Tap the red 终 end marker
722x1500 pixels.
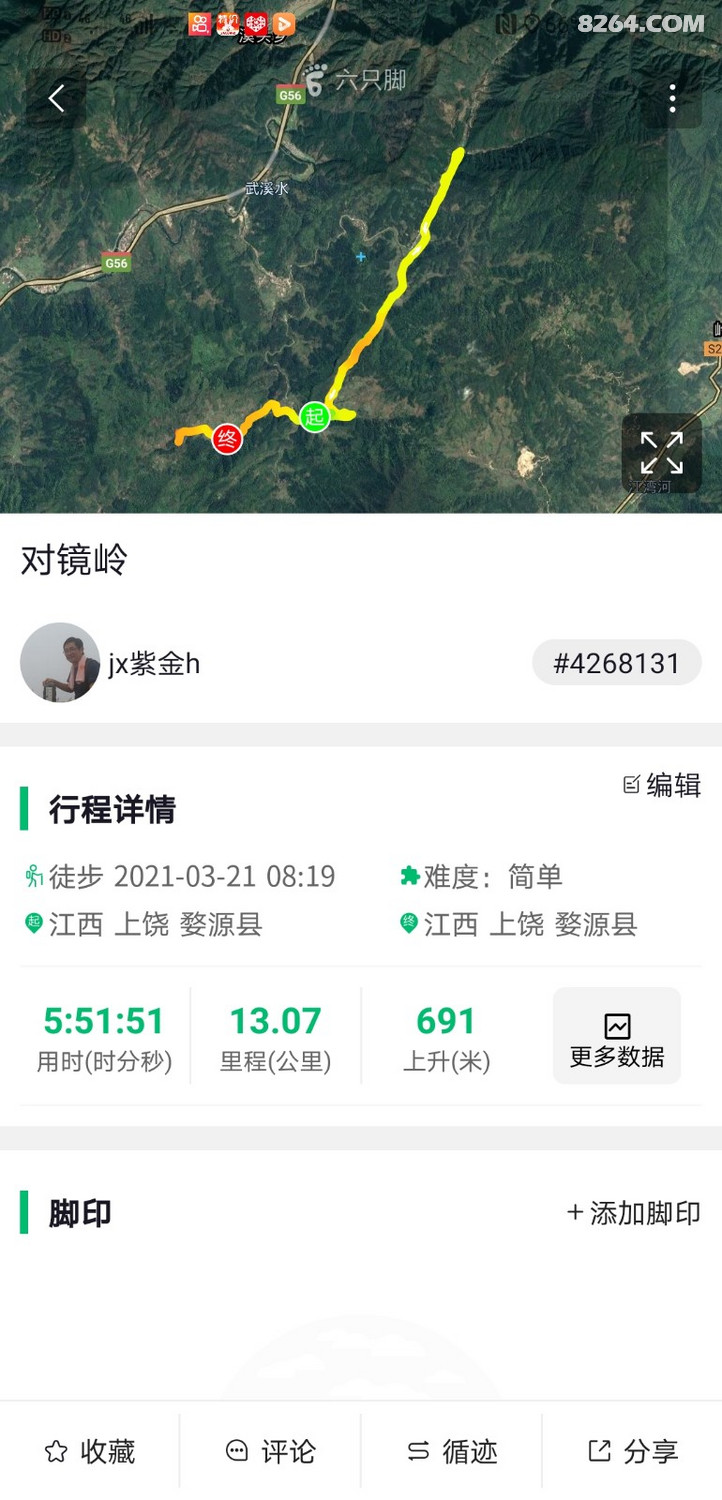227,438
